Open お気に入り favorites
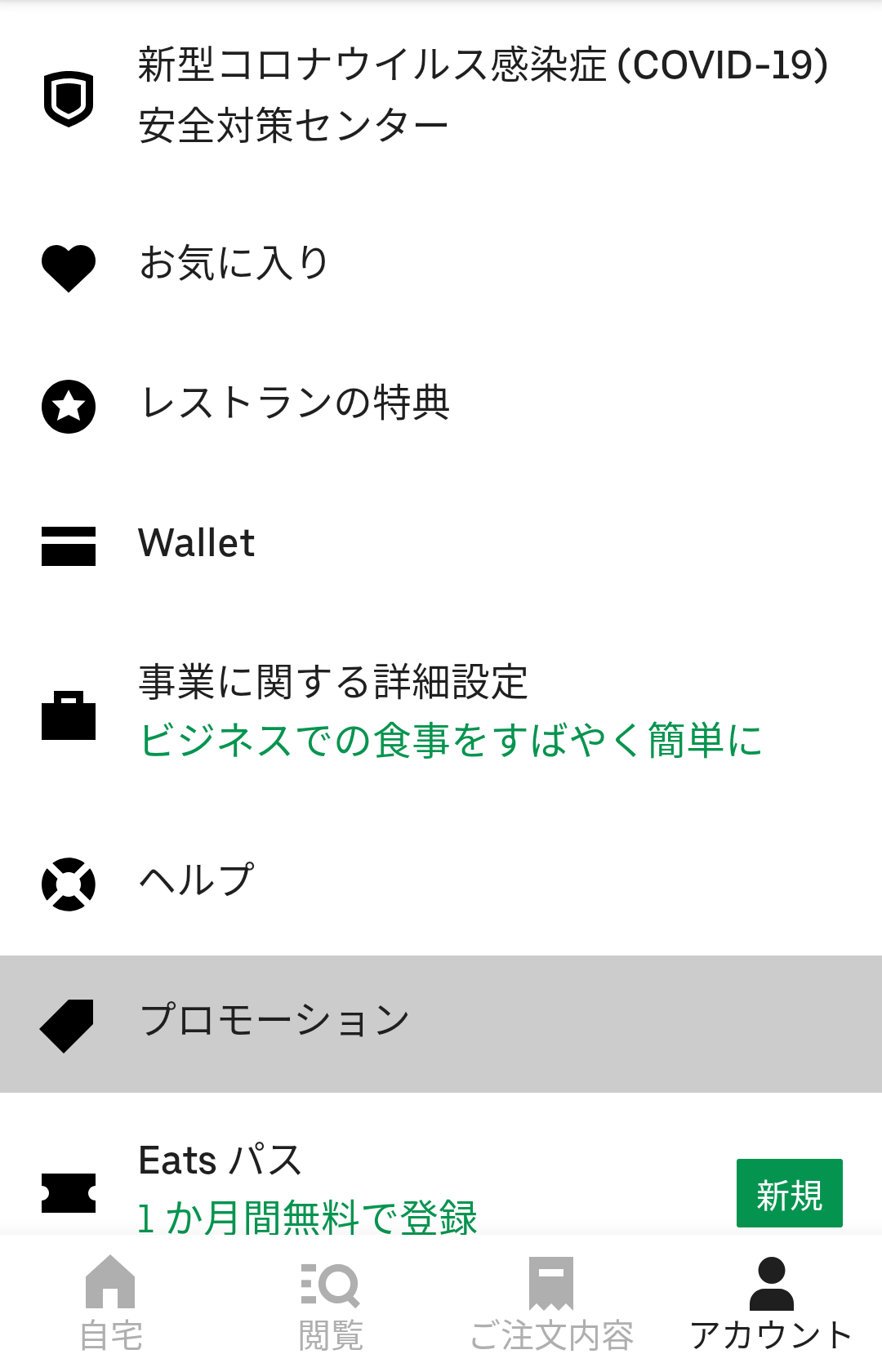Viewport: 882px width, 1372px height. 441,265
